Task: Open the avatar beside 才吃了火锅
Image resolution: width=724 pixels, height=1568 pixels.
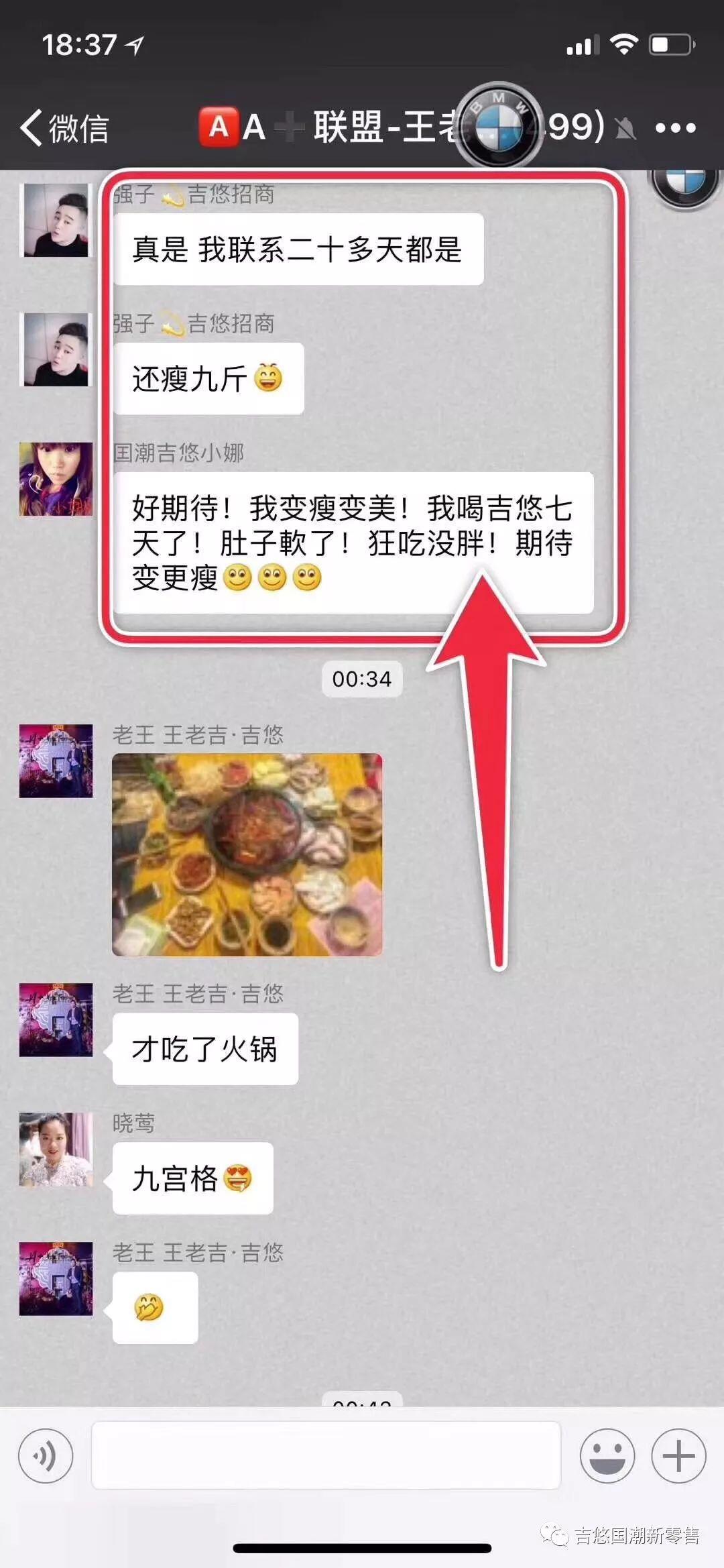Action: [x=56, y=1019]
